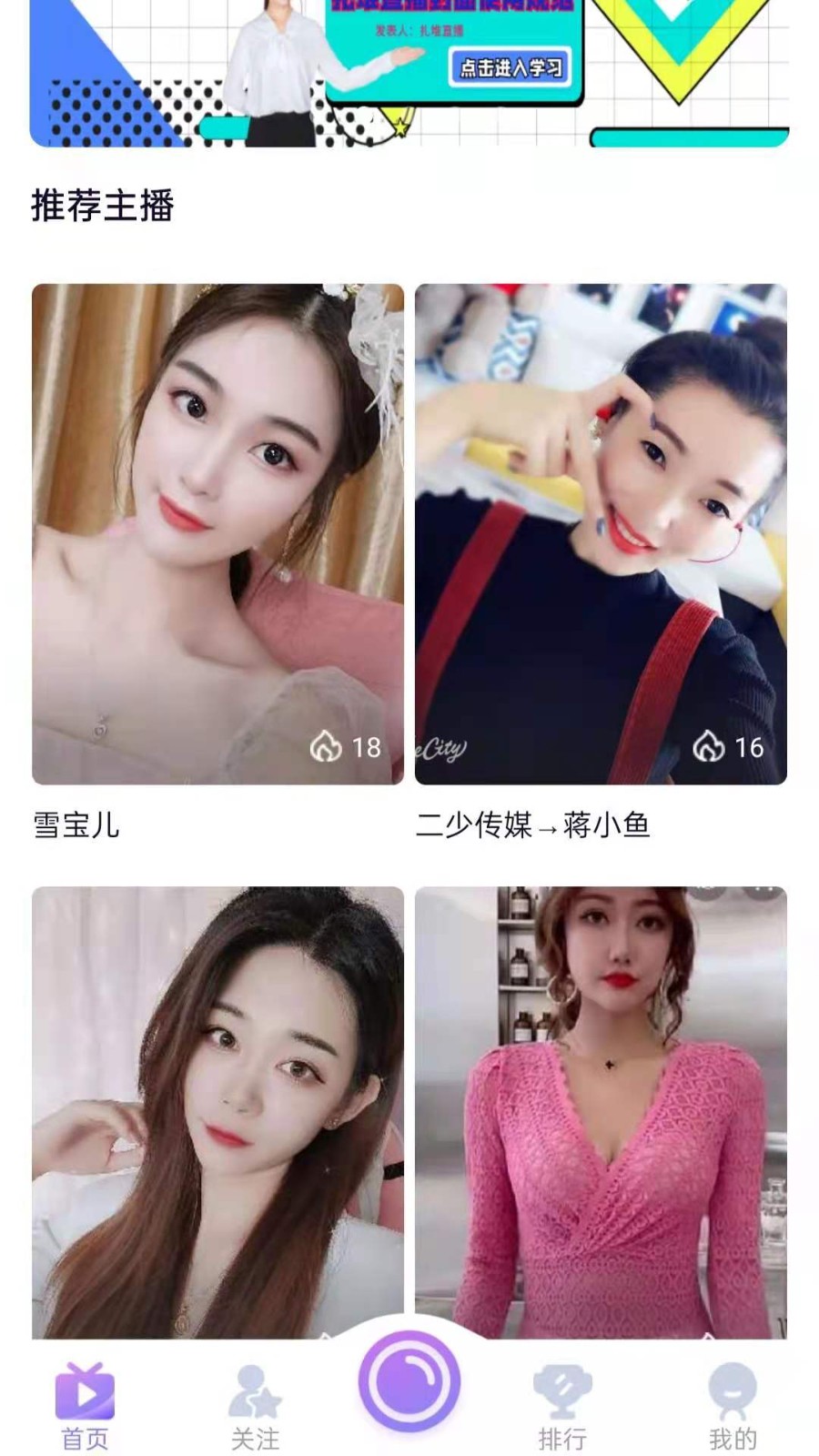This screenshot has height=1456, width=819.
Task: Open 二少传媒→蒋小鱼's live stream card
Action: (x=601, y=534)
